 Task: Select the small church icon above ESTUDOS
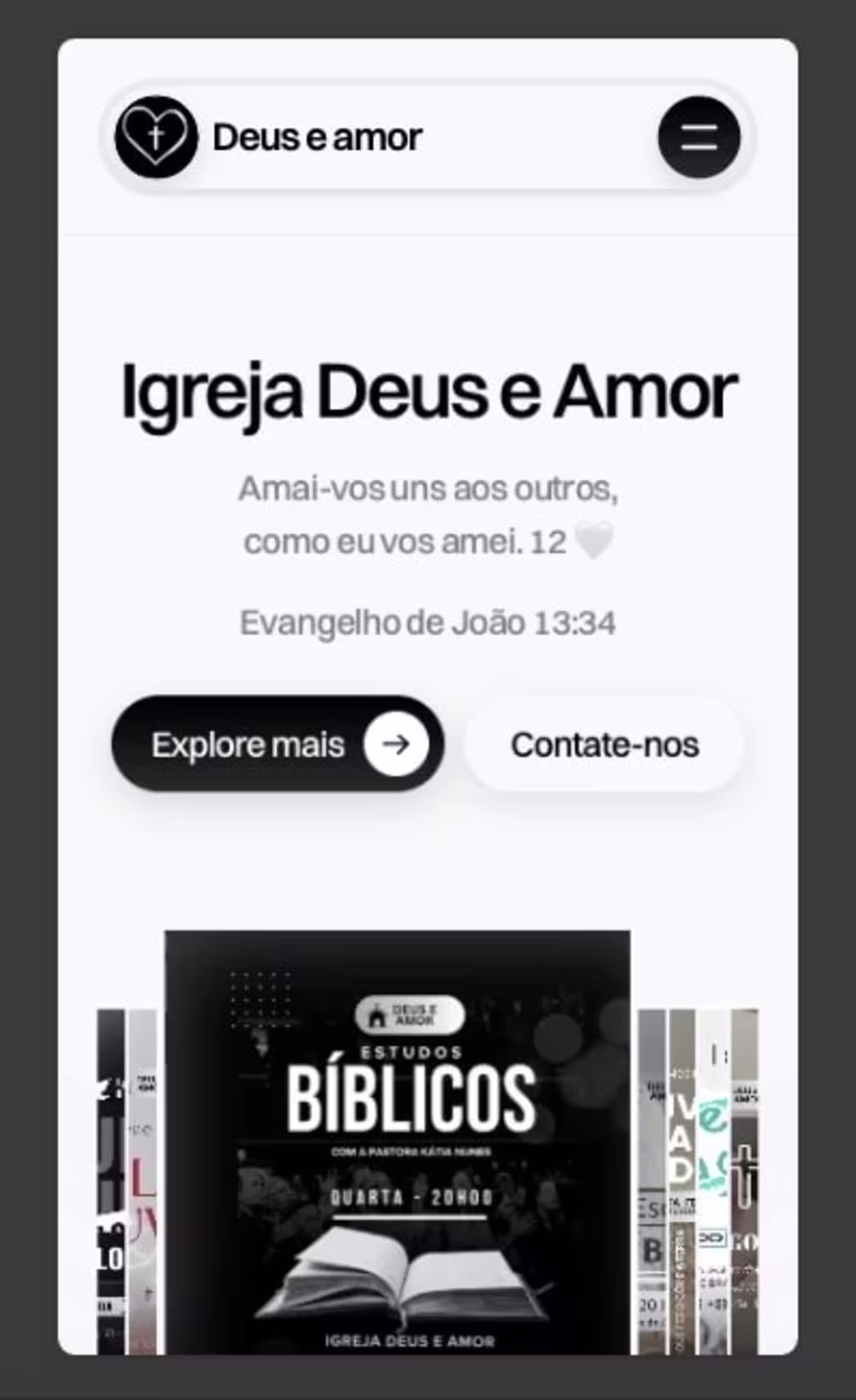pyautogui.click(x=379, y=1017)
